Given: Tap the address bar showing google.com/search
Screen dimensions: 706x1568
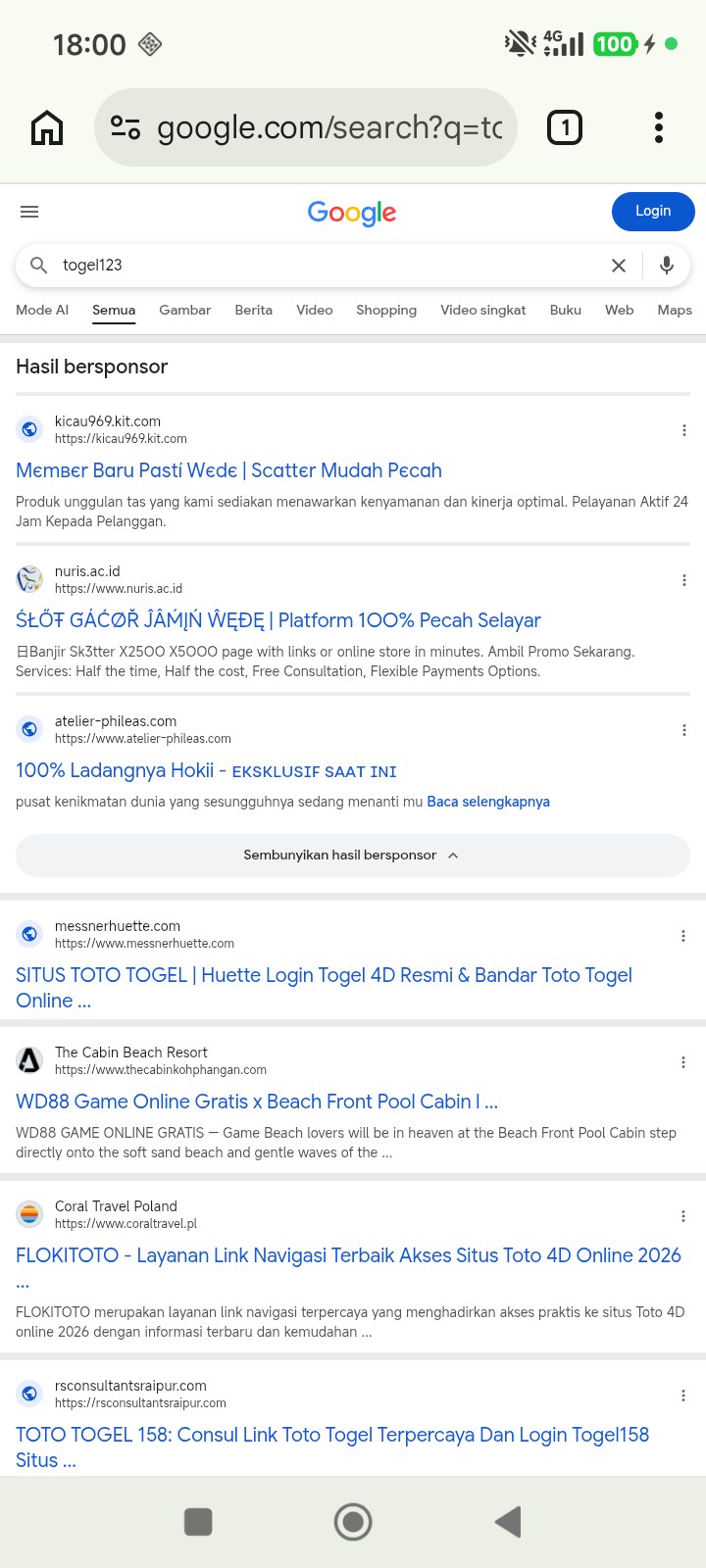Looking at the screenshot, I should (306, 127).
